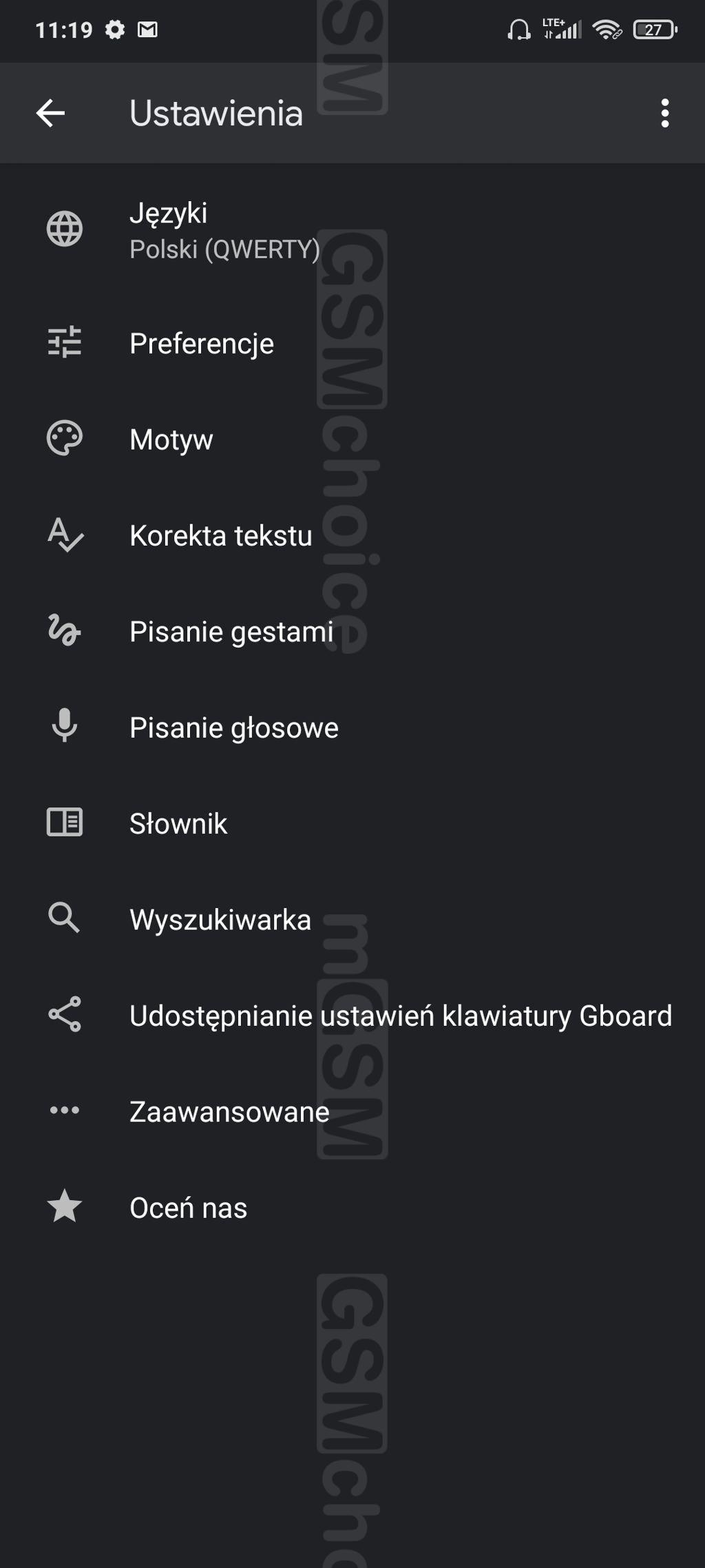Open Pisanie głosowe settings
This screenshot has height=1568, width=705.
pyautogui.click(x=352, y=728)
